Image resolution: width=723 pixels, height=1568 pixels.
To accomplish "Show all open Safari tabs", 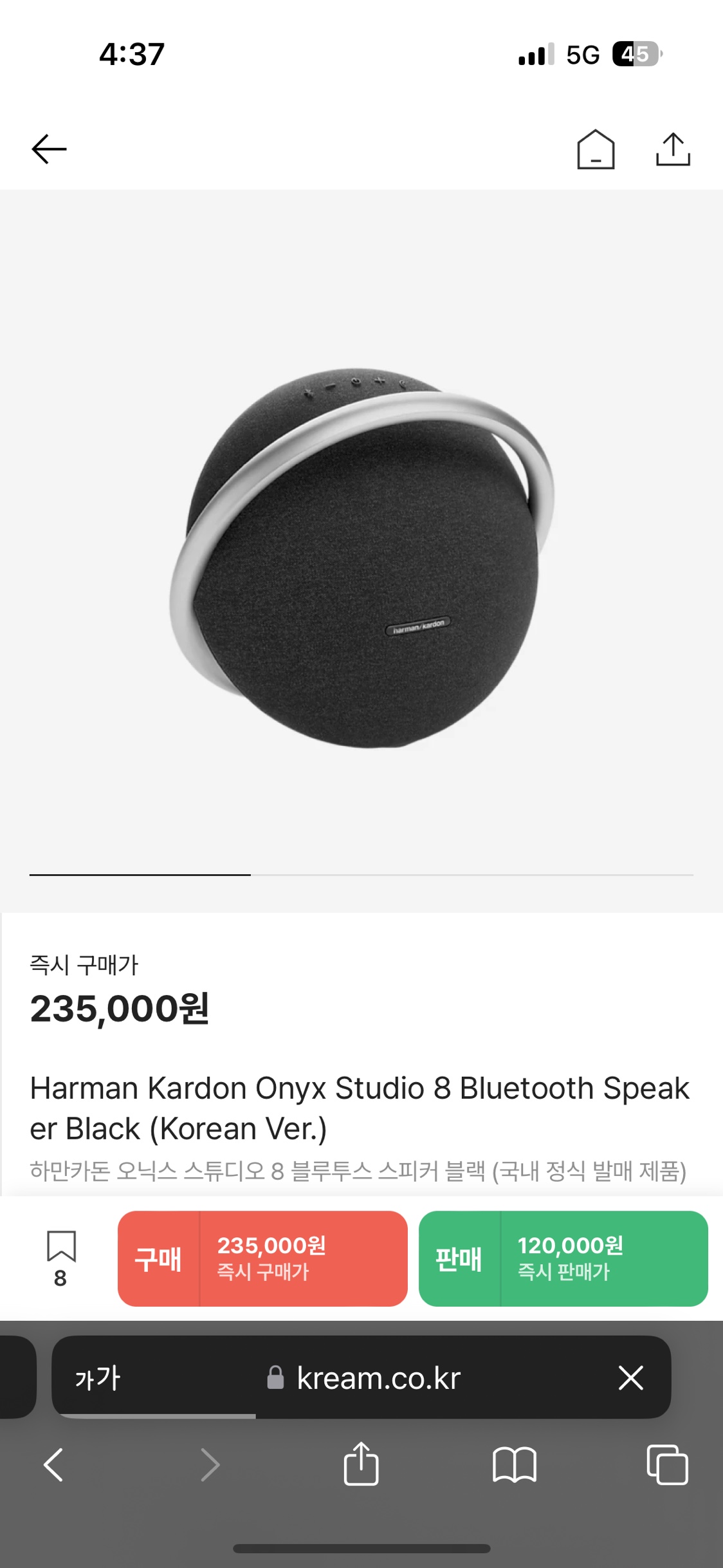I will (667, 1465).
